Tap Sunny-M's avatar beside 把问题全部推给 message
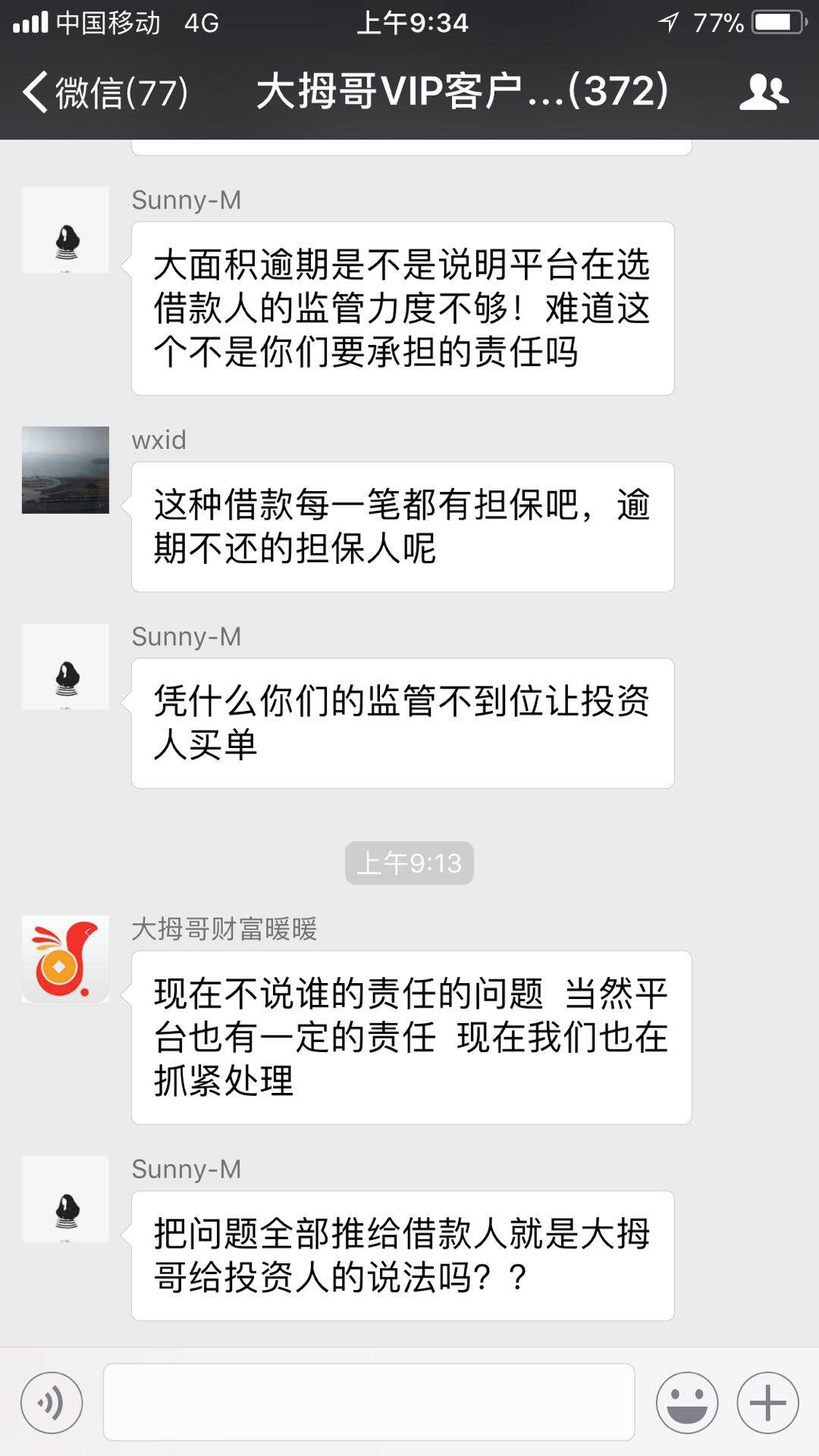819x1456 pixels. (x=65, y=1199)
